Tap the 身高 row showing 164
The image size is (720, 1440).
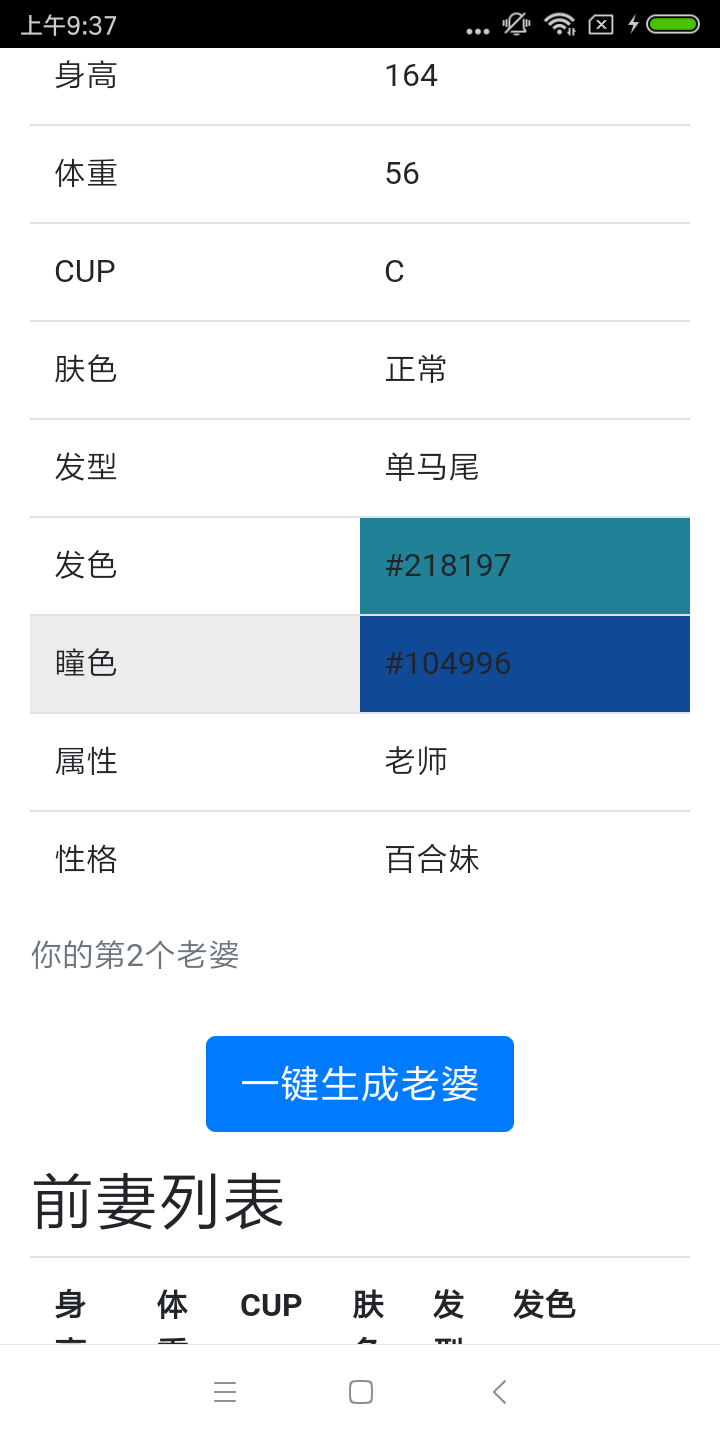(360, 75)
